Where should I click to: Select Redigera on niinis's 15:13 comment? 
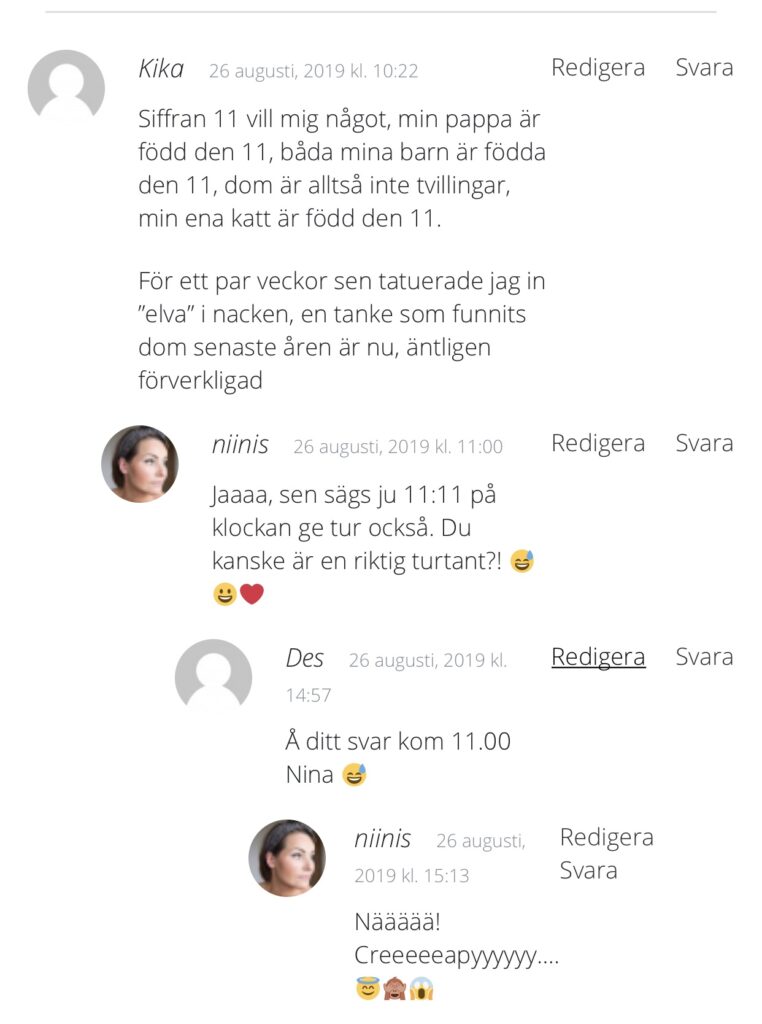(606, 837)
